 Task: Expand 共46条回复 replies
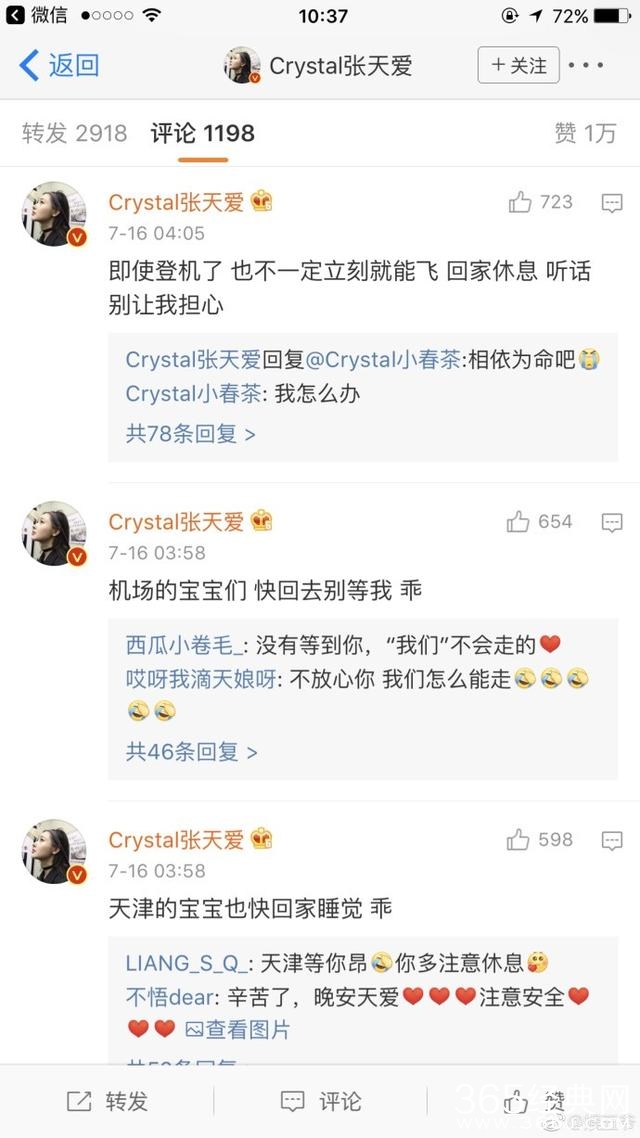point(191,752)
